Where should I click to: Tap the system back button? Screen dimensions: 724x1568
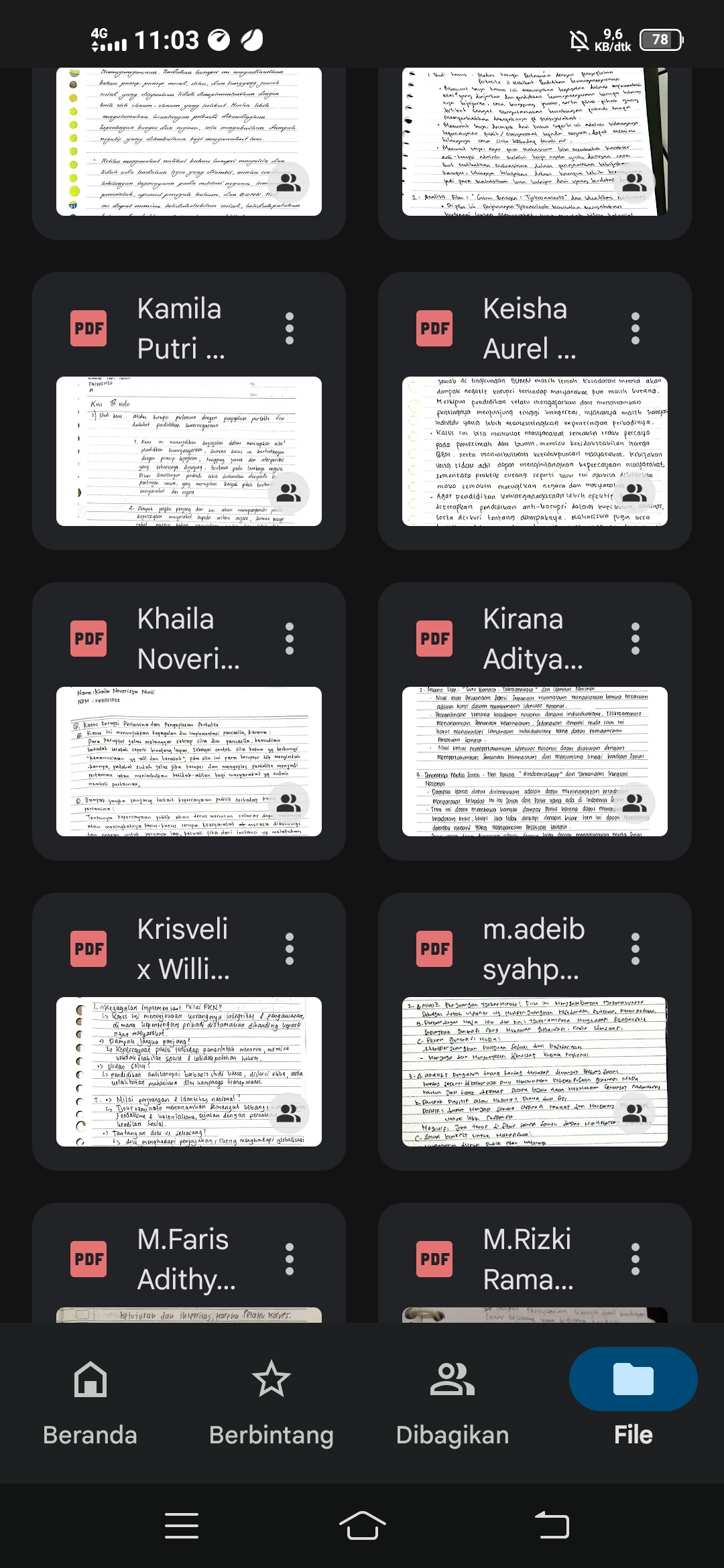point(552,1526)
